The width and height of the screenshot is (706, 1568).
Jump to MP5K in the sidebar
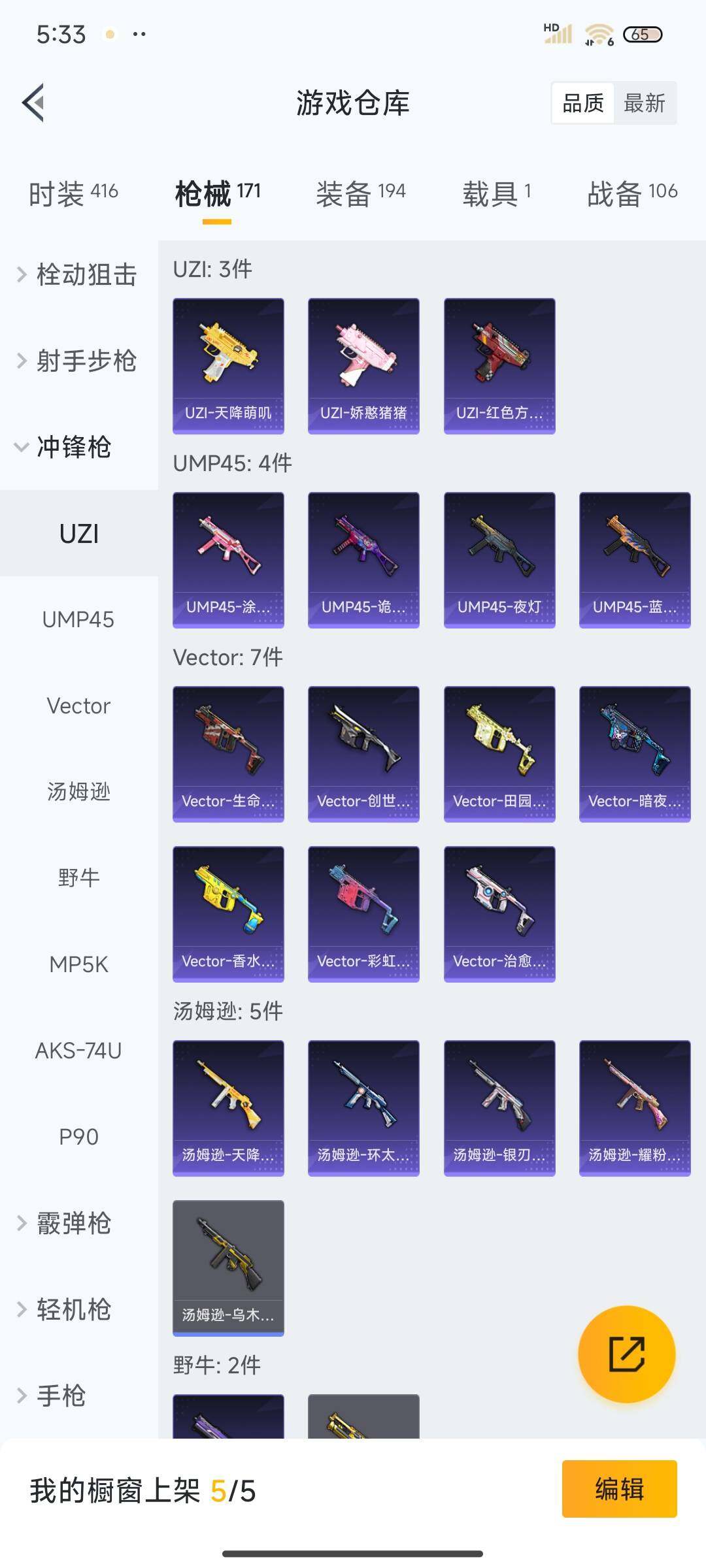78,964
